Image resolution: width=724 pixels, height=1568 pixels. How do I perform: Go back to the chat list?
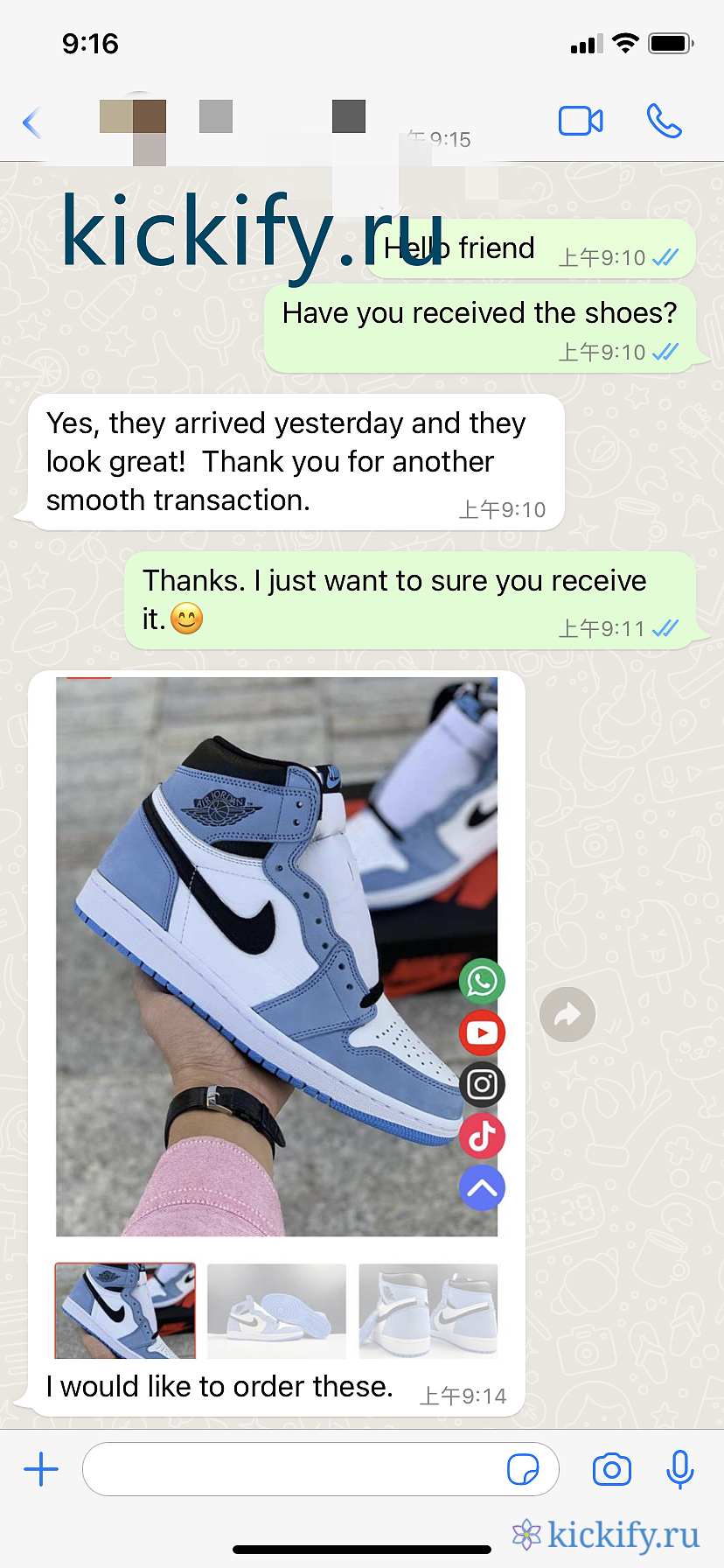(32, 122)
